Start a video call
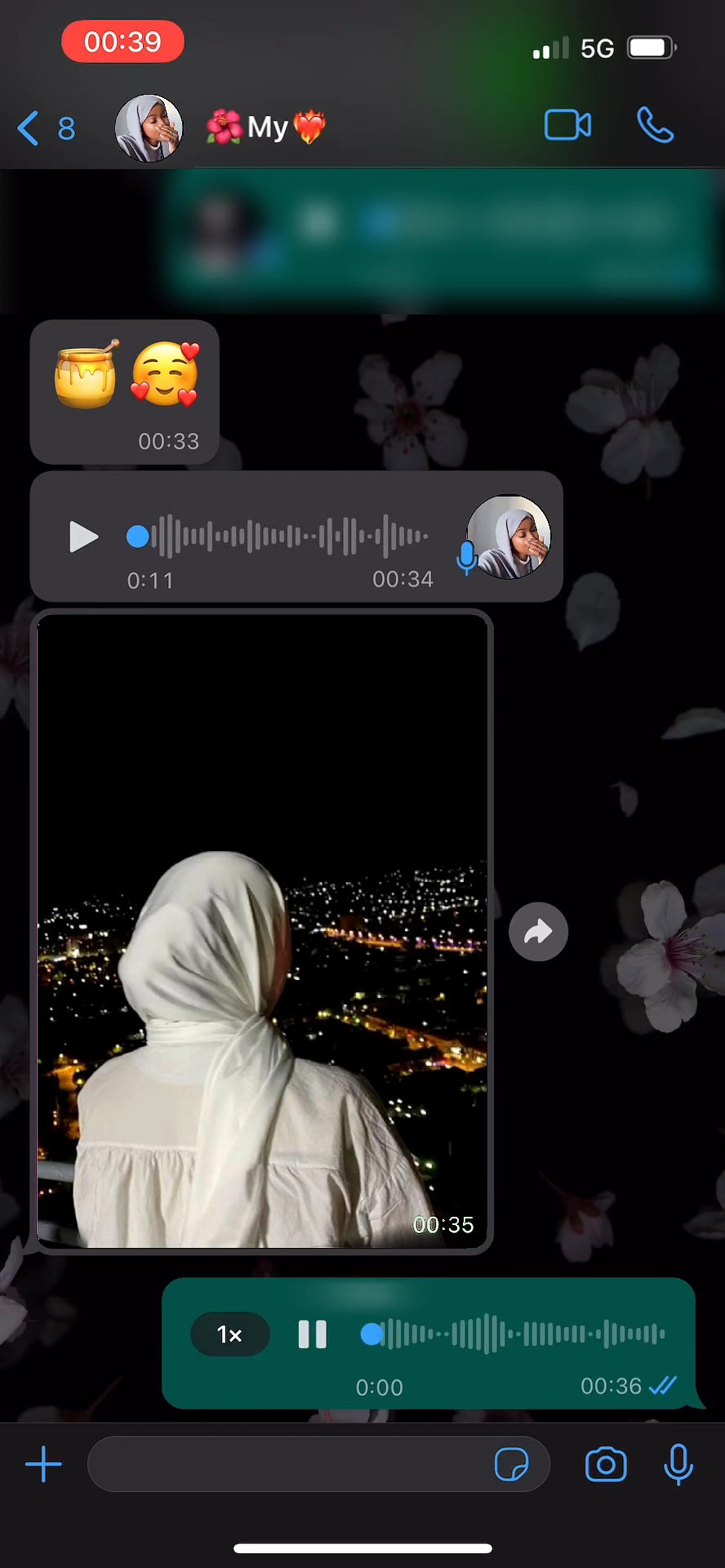 pos(567,126)
